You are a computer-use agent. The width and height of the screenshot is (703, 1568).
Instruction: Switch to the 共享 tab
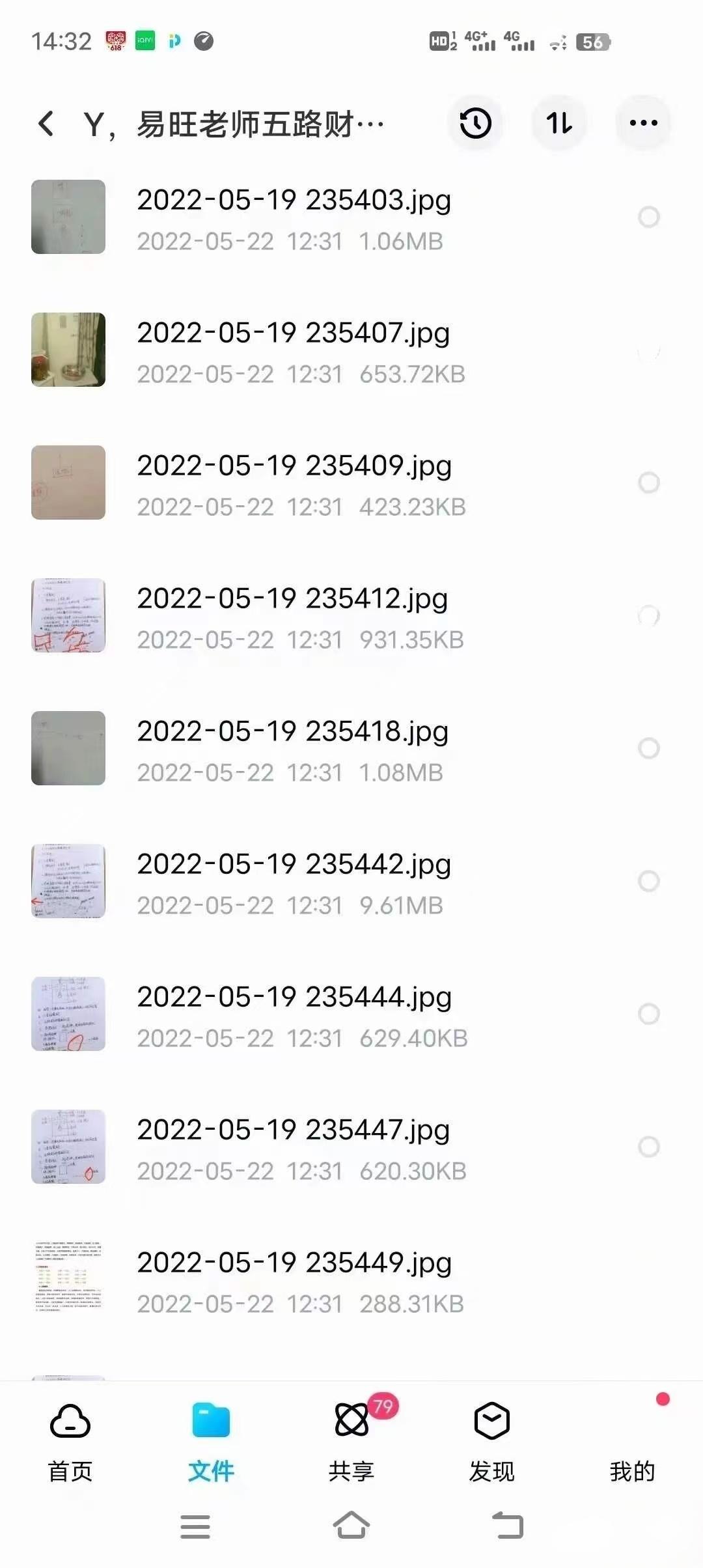point(351,1439)
